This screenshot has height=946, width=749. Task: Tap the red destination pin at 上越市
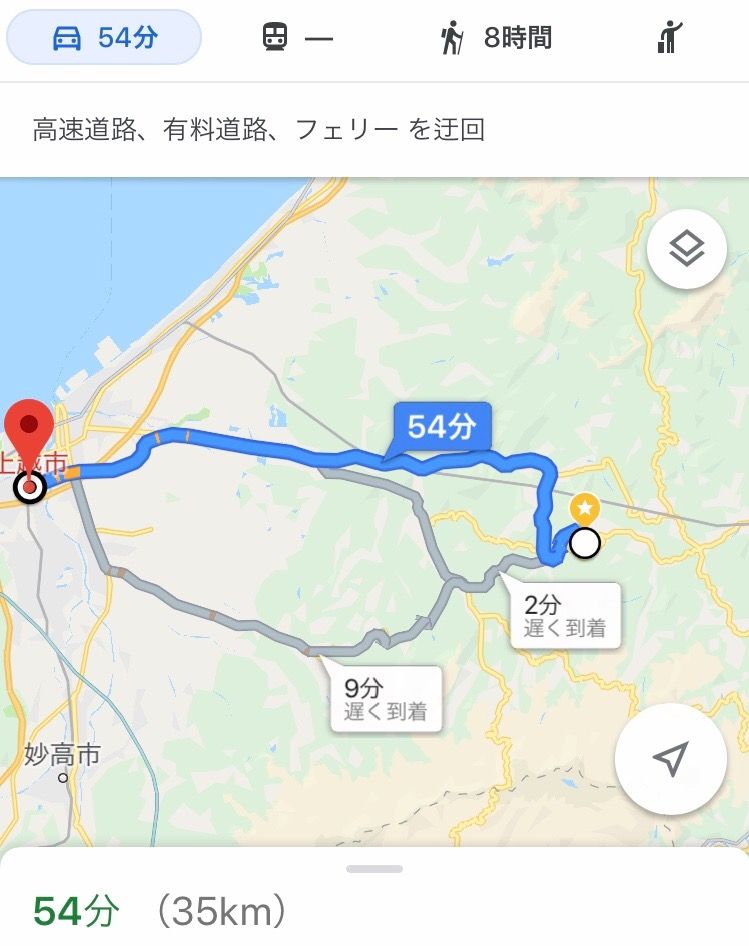pos(29,430)
